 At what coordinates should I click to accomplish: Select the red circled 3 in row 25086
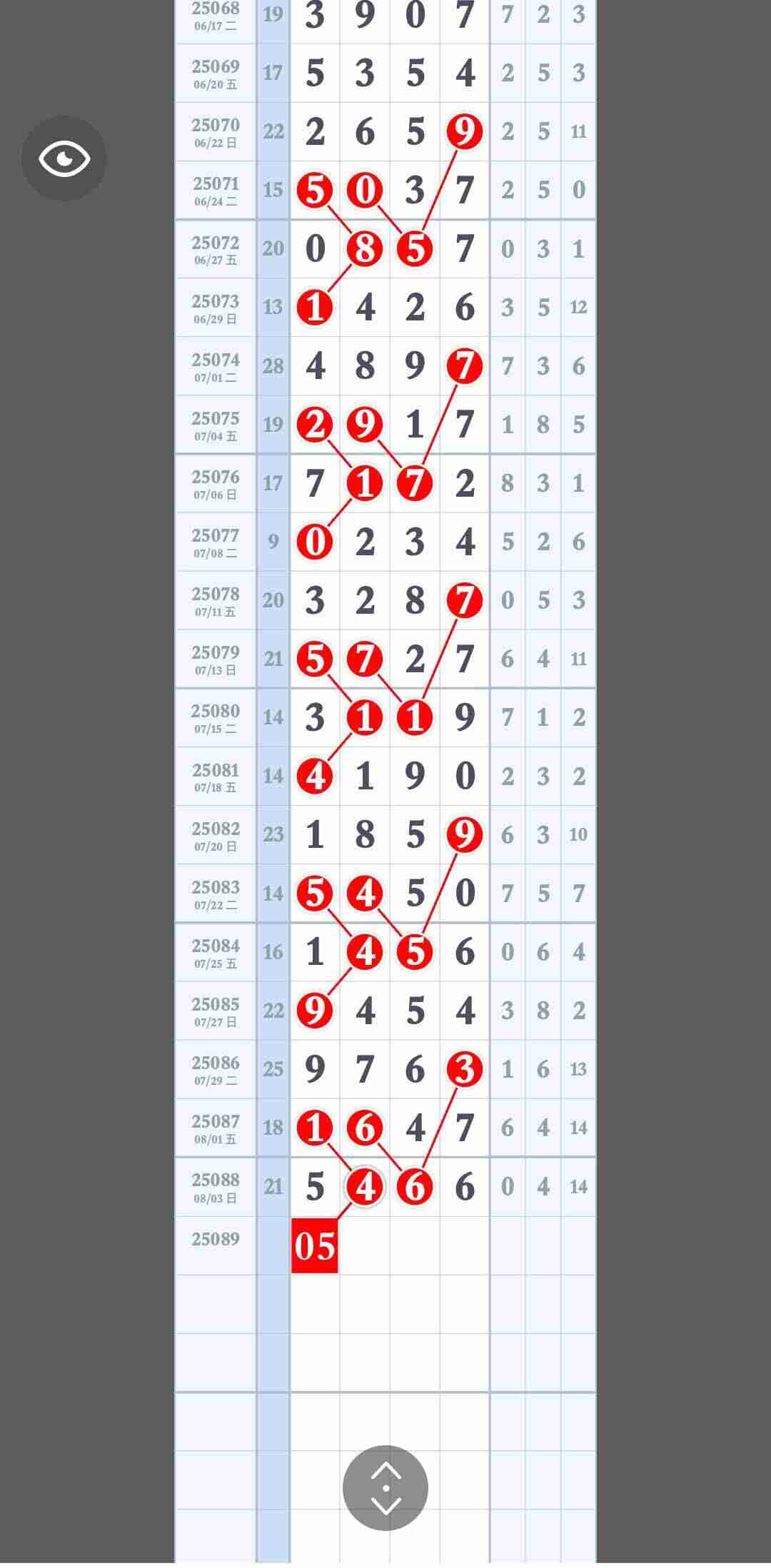(x=465, y=1068)
